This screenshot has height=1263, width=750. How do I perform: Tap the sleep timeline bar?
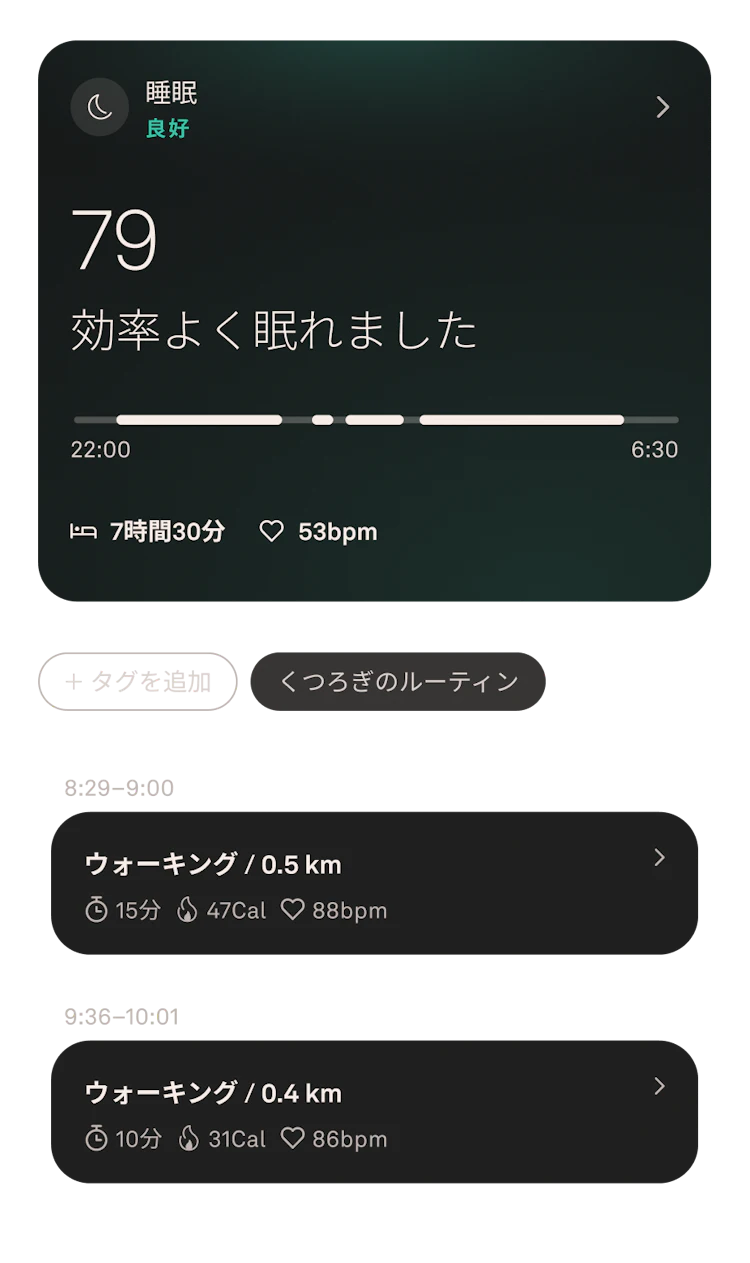[x=375, y=419]
